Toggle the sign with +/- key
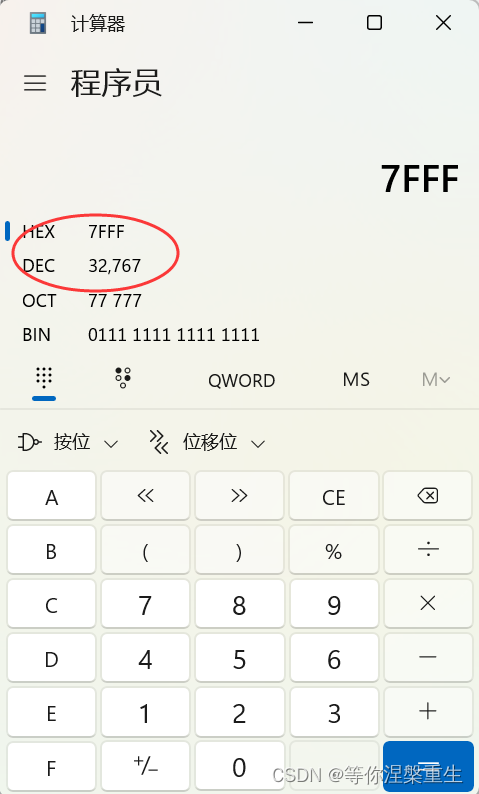Viewport: 479px width, 794px height. pyautogui.click(x=145, y=767)
